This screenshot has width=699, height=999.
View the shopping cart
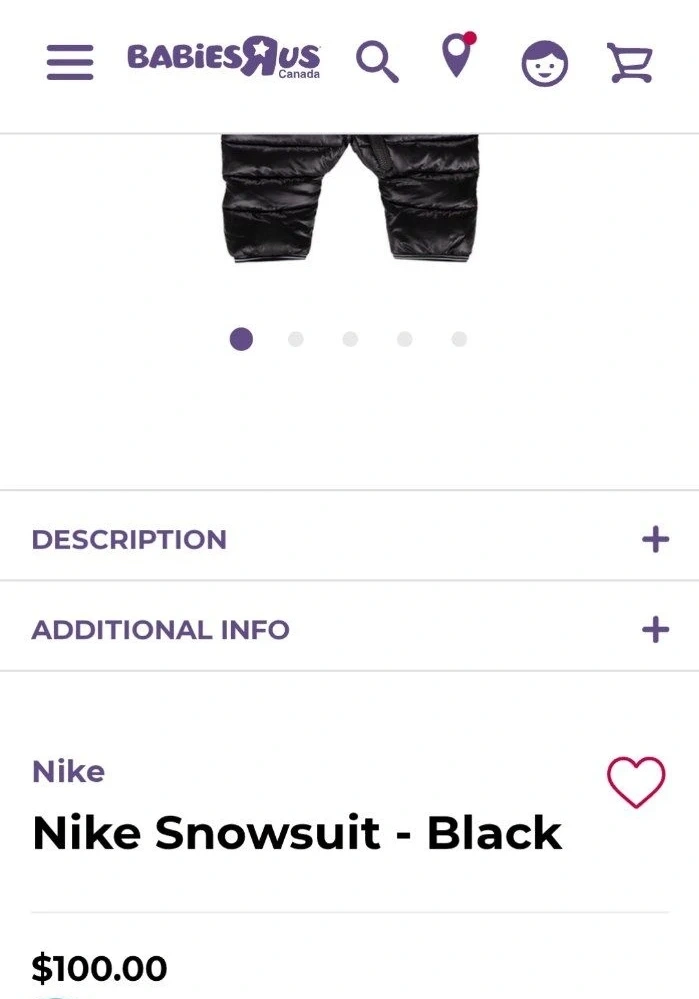click(630, 62)
